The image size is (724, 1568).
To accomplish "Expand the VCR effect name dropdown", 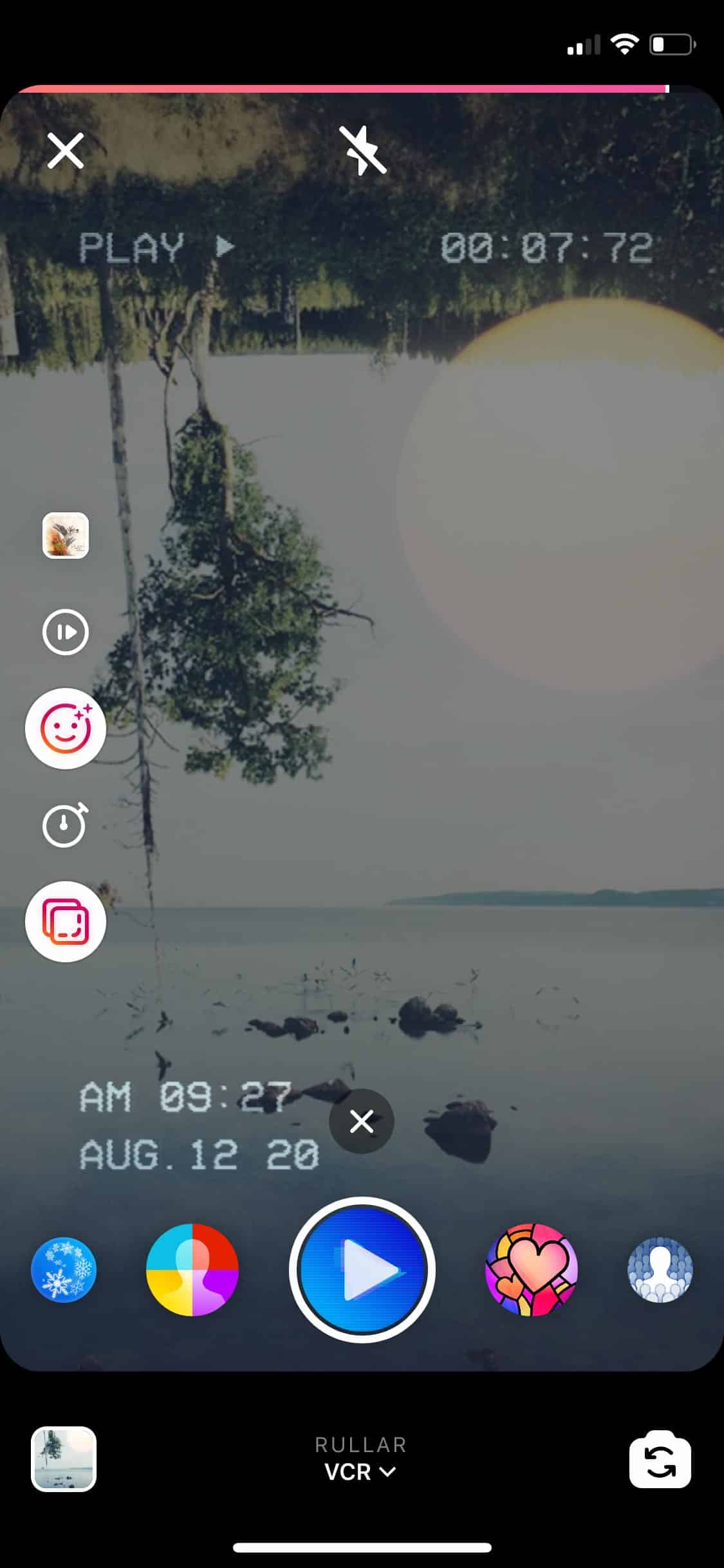I will pos(360,1472).
